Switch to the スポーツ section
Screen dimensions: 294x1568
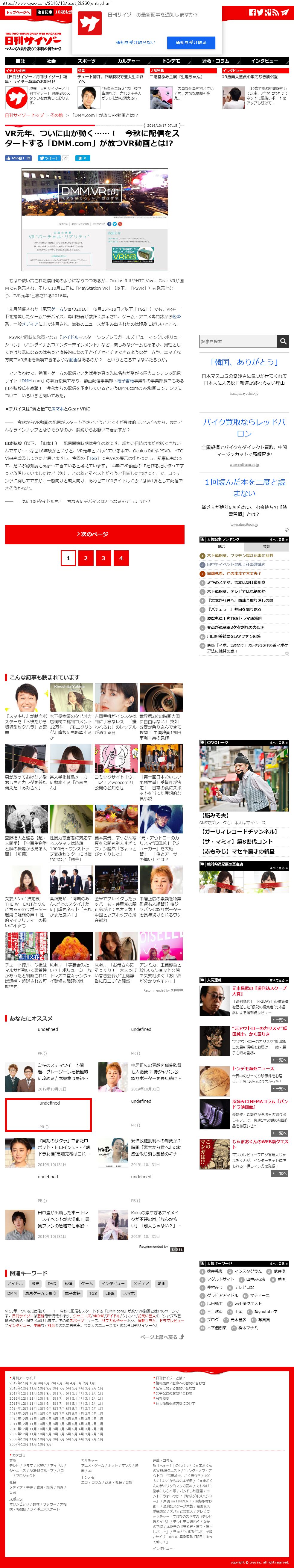(86, 61)
